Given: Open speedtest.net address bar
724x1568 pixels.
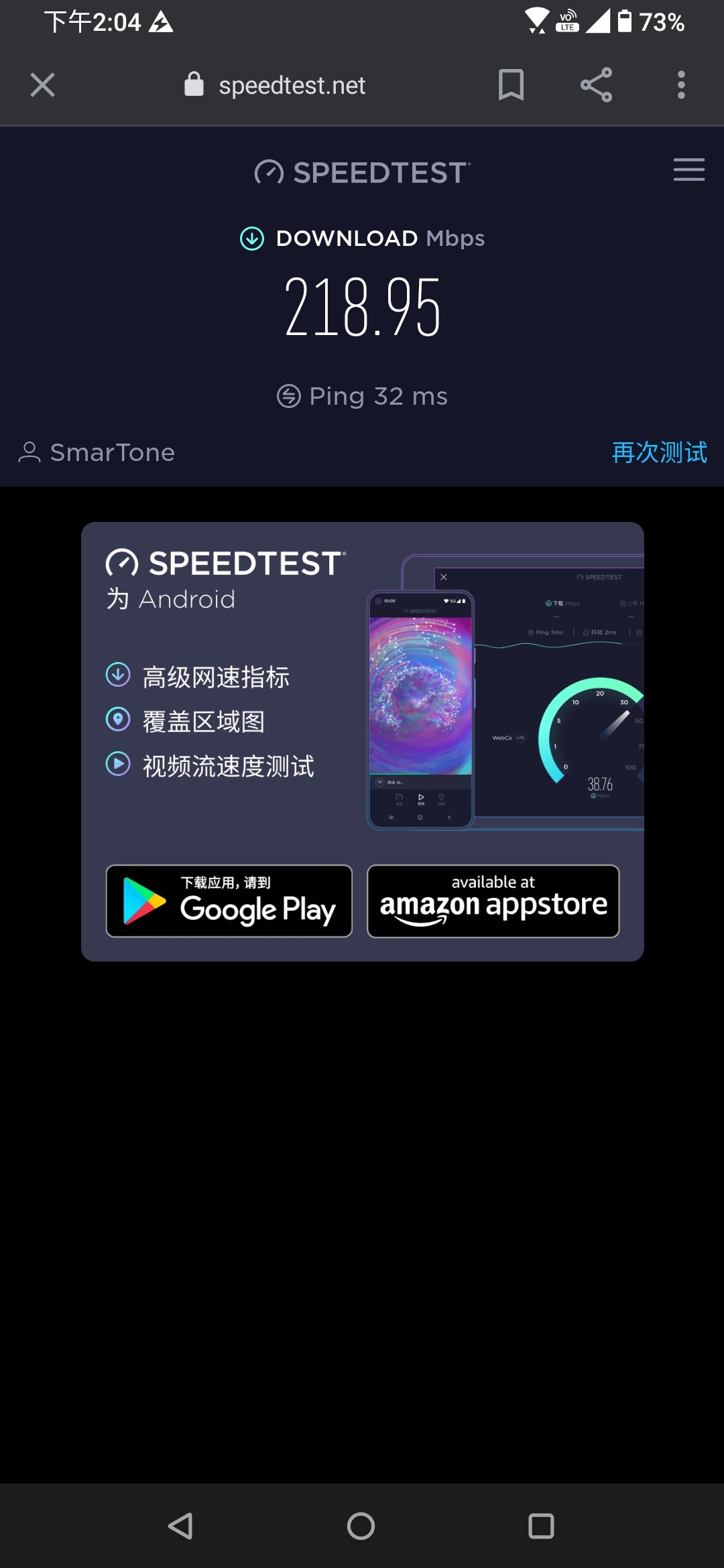Looking at the screenshot, I should point(292,84).
